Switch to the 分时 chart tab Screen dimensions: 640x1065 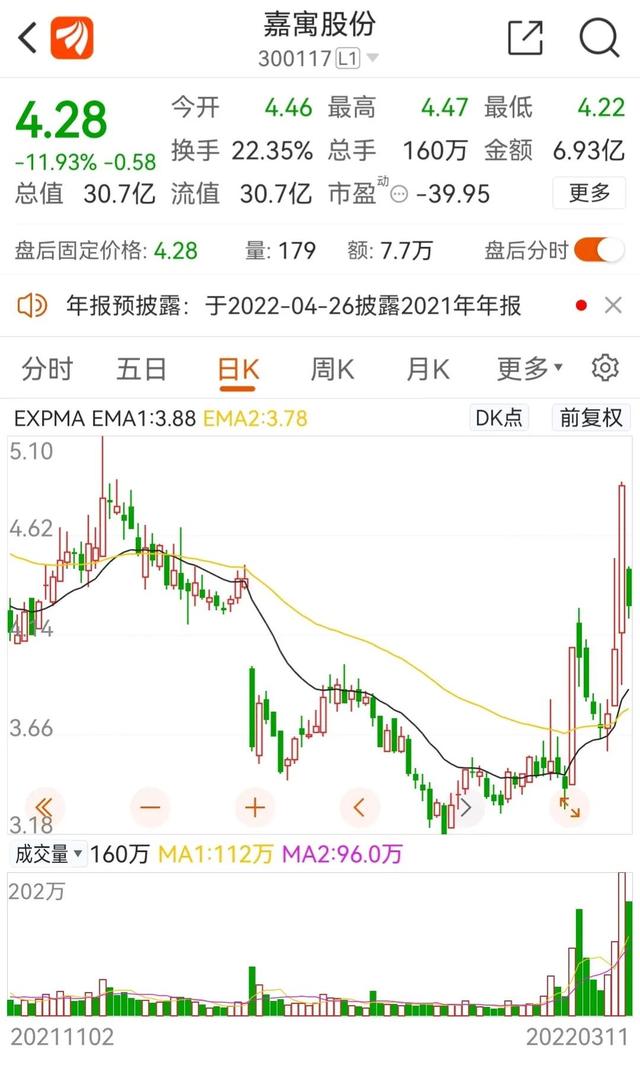click(47, 369)
